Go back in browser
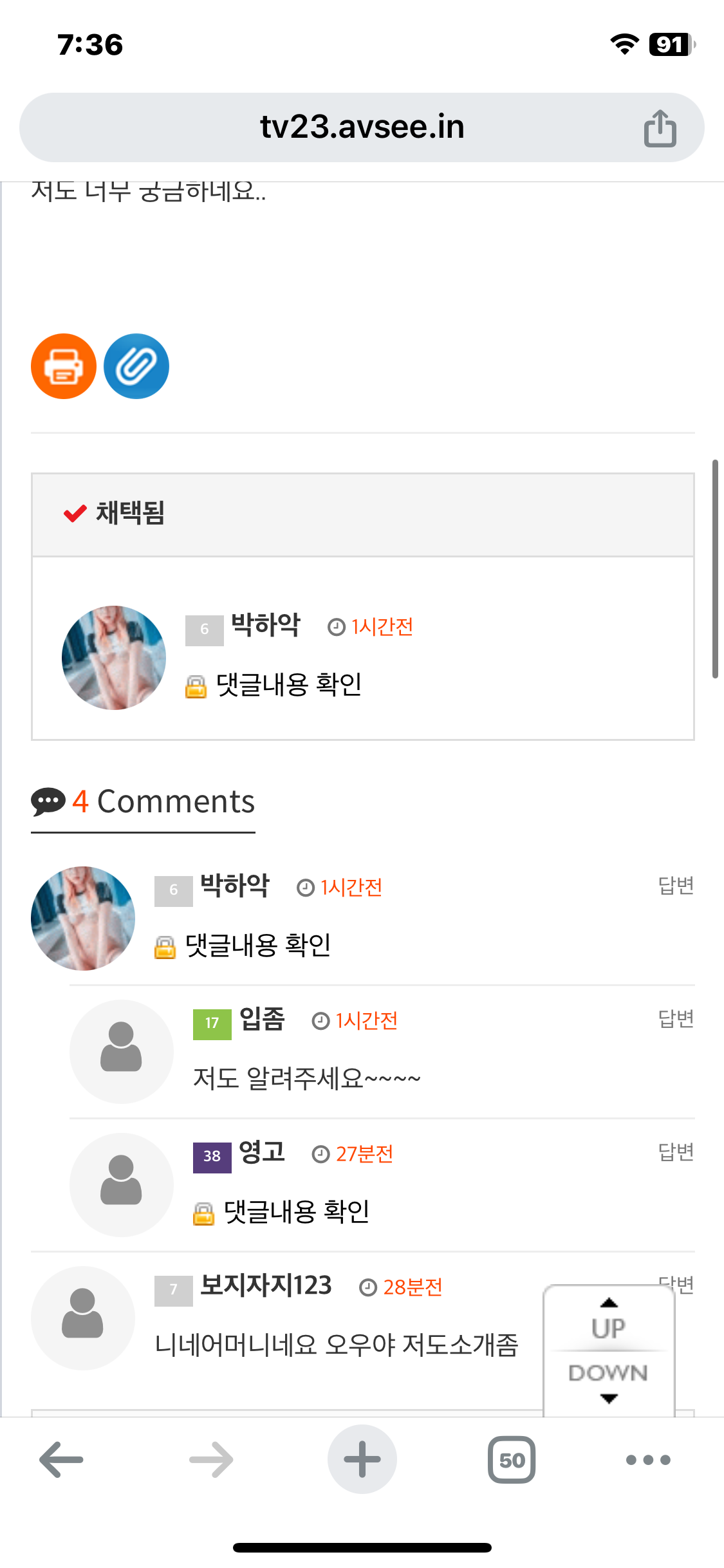 (62, 1459)
